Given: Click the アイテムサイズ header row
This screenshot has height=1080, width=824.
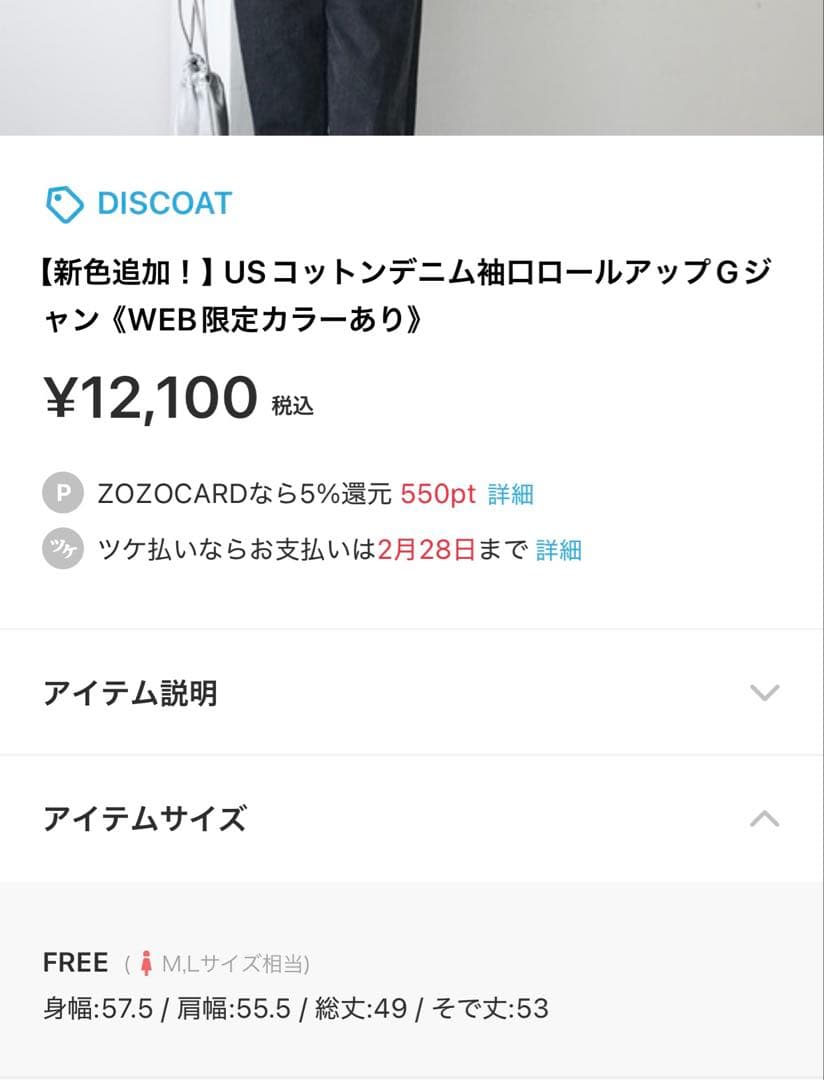Looking at the screenshot, I should click(412, 818).
